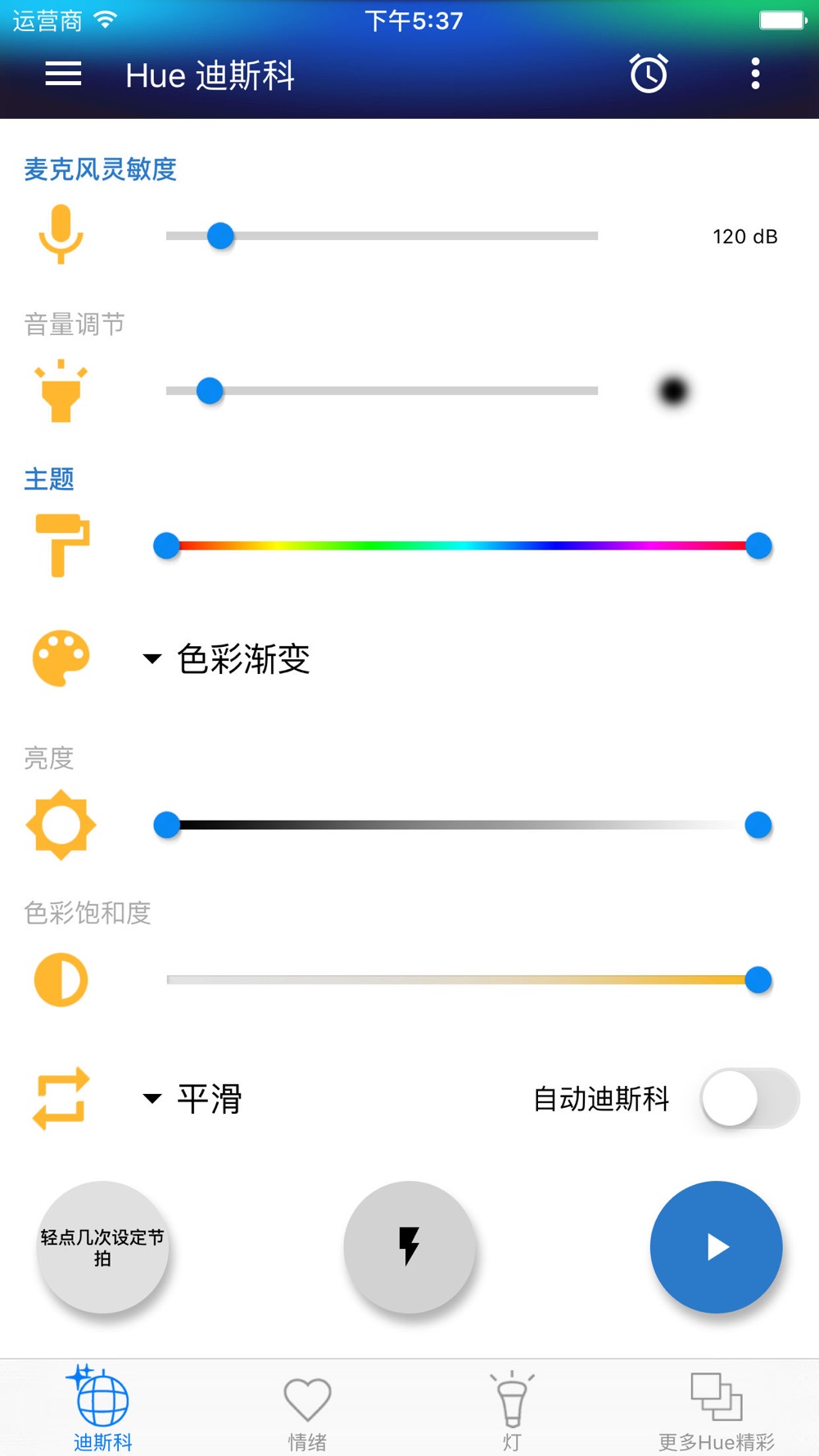Viewport: 819px width, 1456px height.
Task: Tap the 音量调节 slider handle
Action: click(x=210, y=391)
